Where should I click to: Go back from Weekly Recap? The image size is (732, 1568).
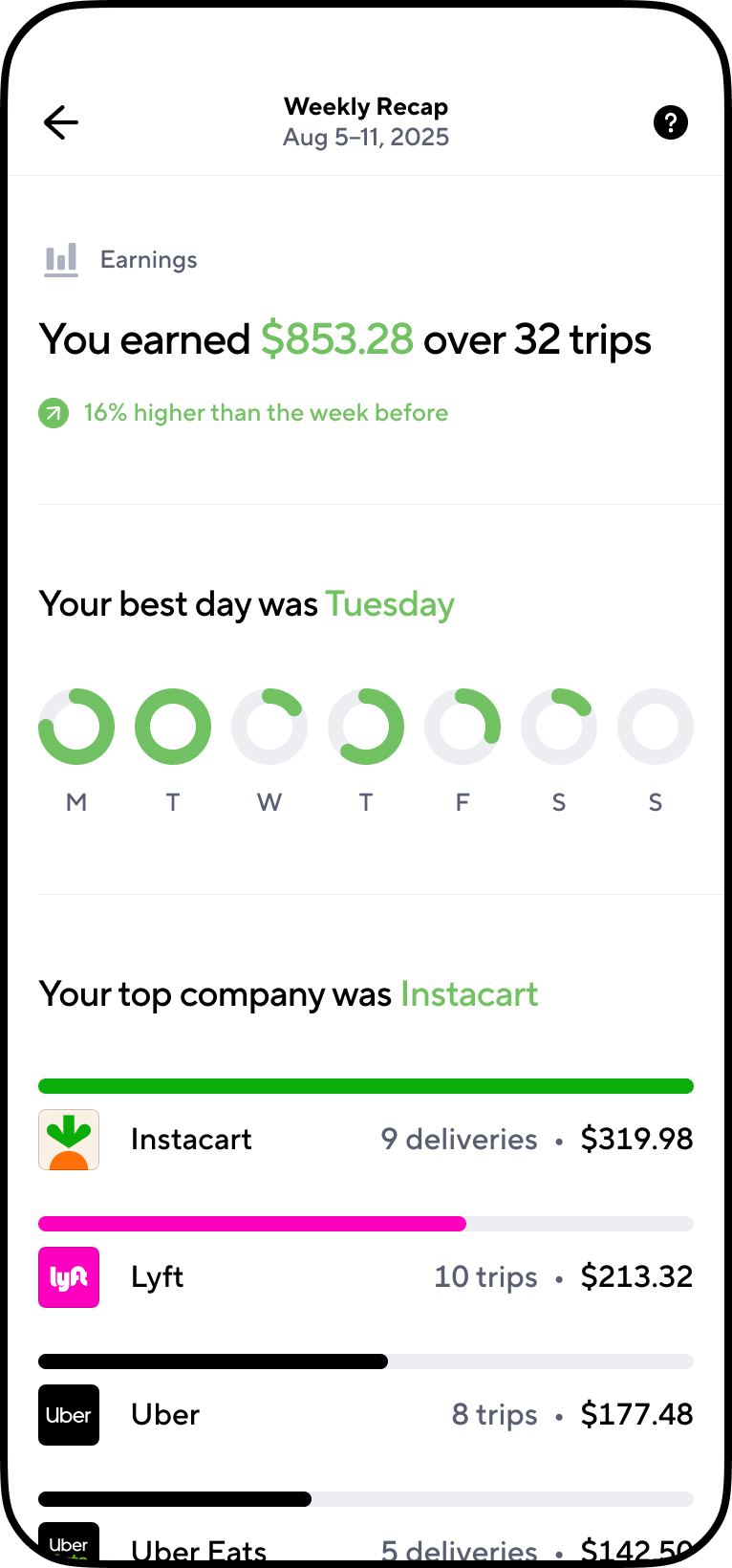[x=61, y=122]
